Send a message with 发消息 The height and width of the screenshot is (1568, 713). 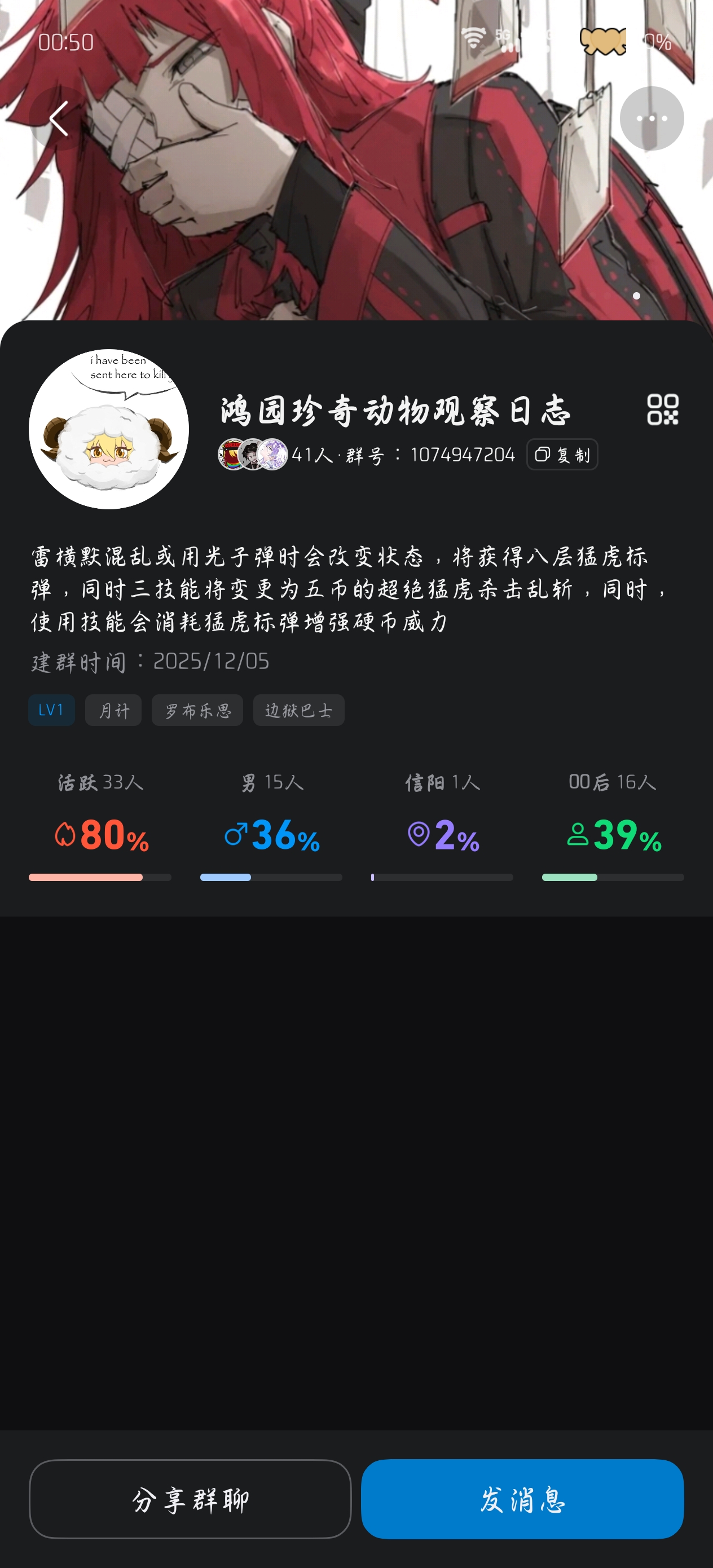[522, 1499]
